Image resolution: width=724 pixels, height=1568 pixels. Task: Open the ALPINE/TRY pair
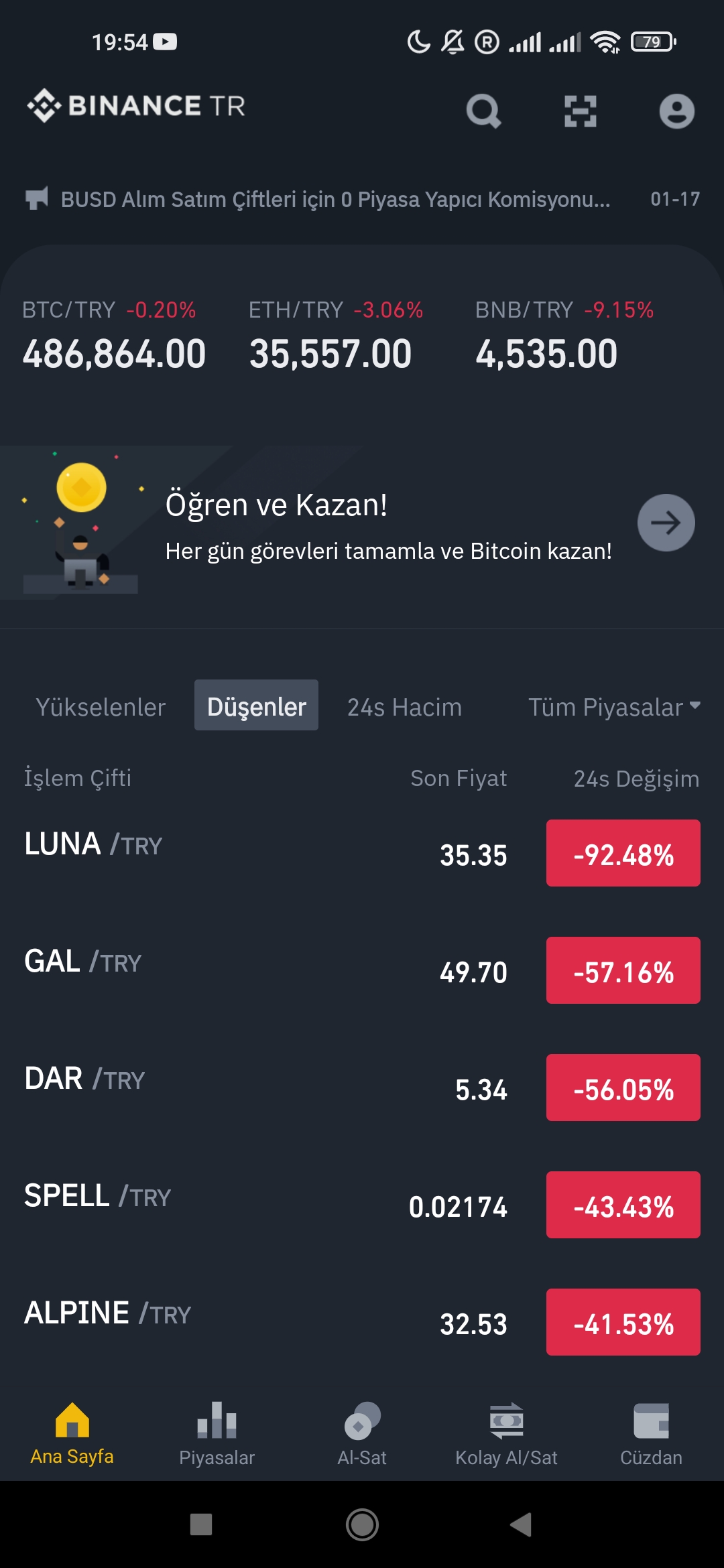362,1322
